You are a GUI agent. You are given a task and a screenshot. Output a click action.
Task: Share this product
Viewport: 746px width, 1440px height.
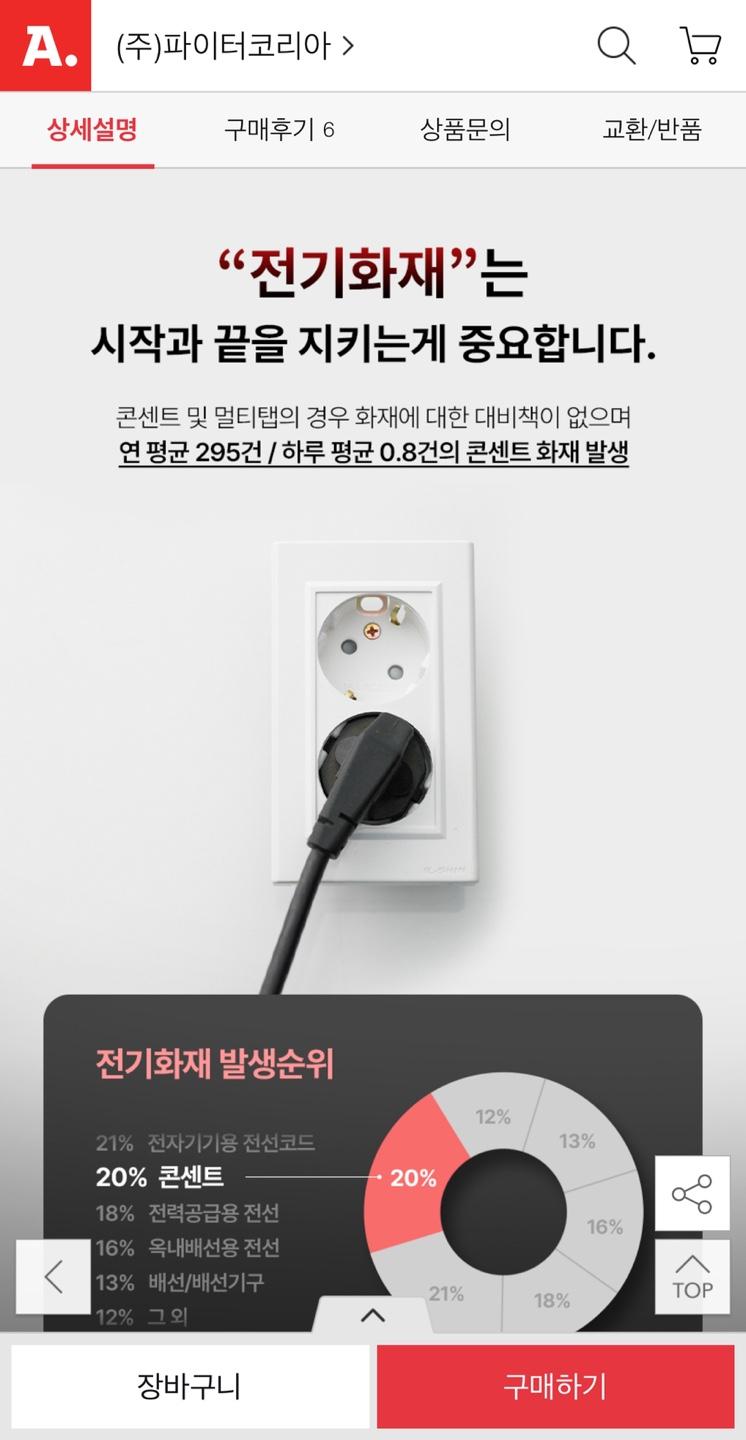pyautogui.click(x=692, y=1193)
